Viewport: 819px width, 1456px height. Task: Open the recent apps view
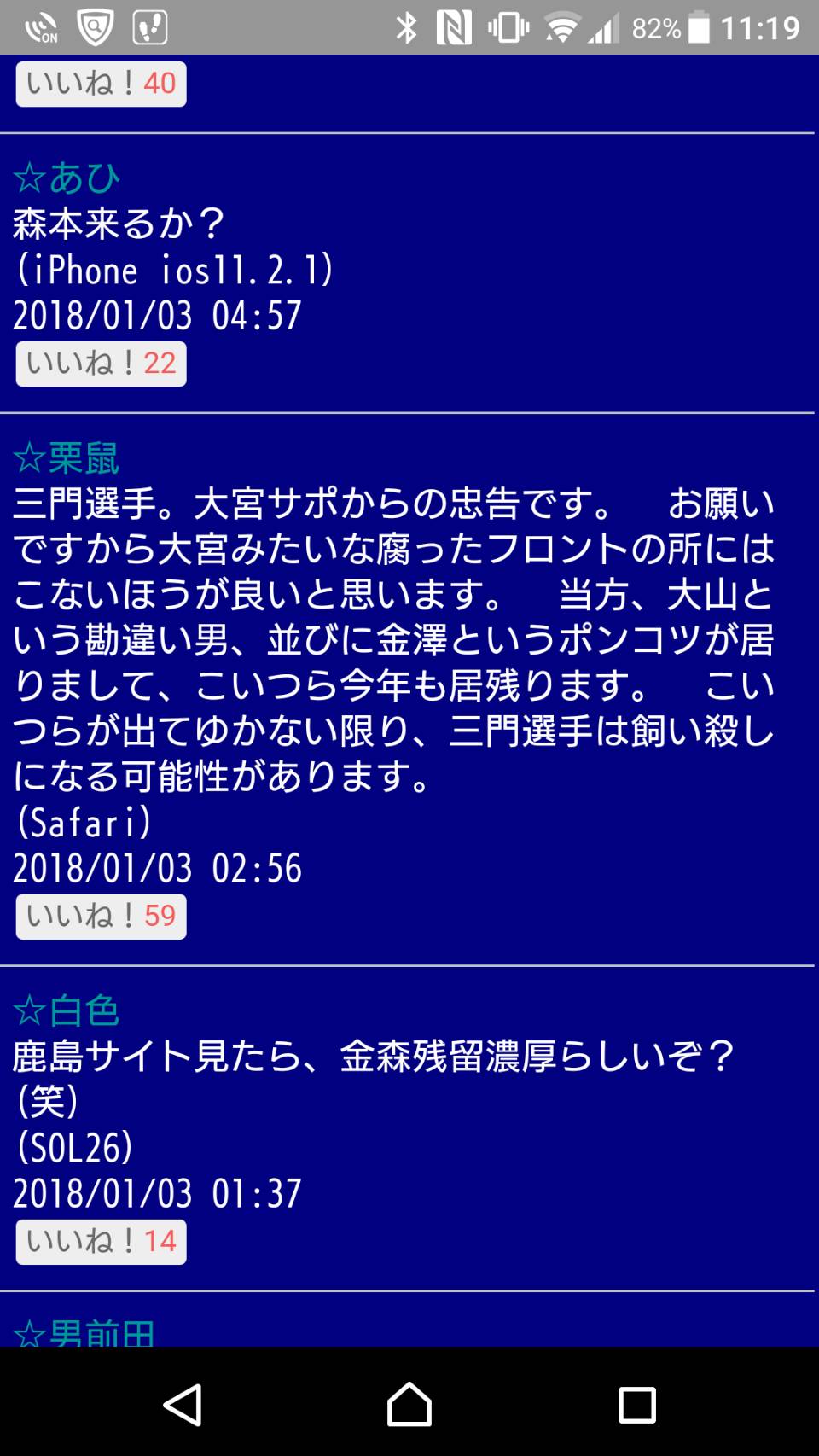[636, 1404]
